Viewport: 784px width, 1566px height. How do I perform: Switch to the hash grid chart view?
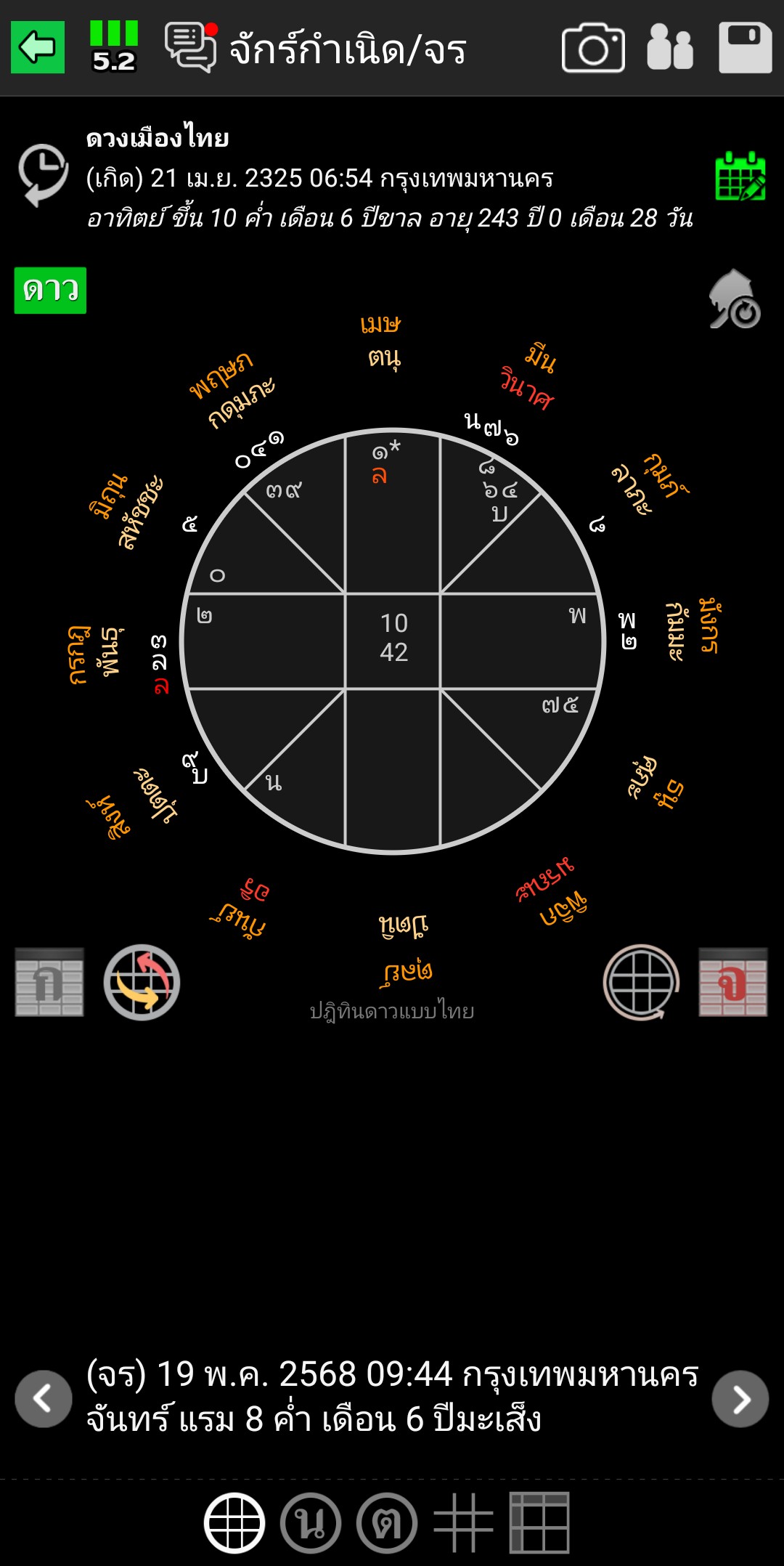463,1523
